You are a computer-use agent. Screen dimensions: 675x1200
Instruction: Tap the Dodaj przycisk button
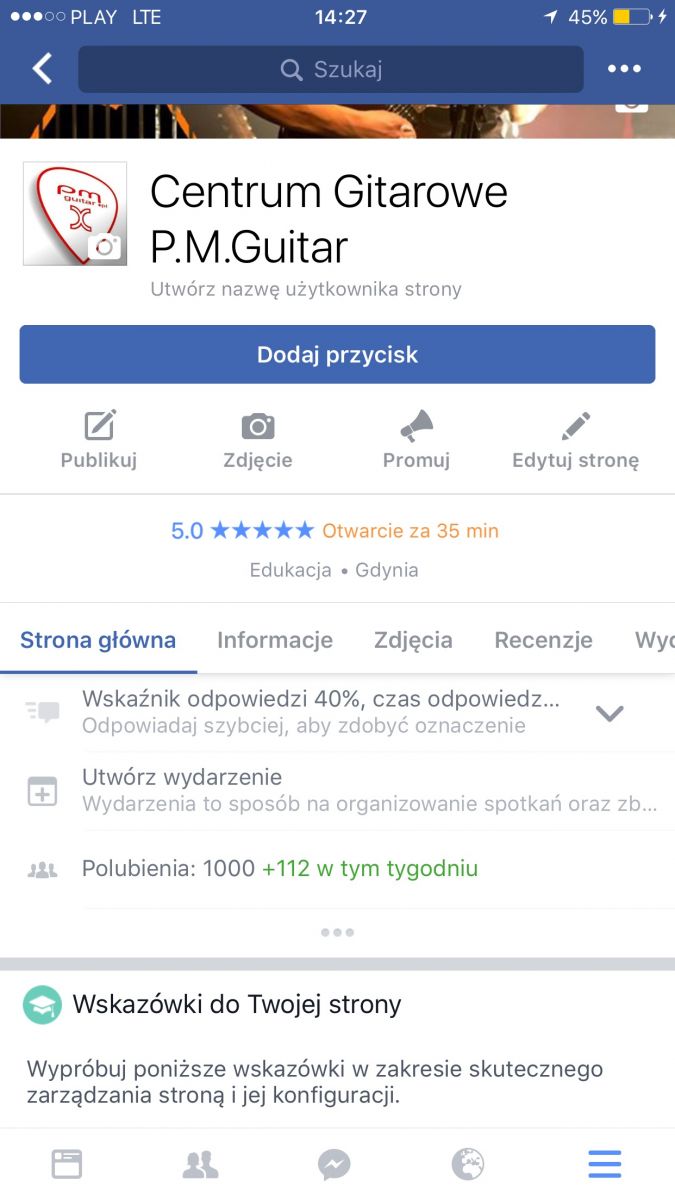click(x=337, y=354)
